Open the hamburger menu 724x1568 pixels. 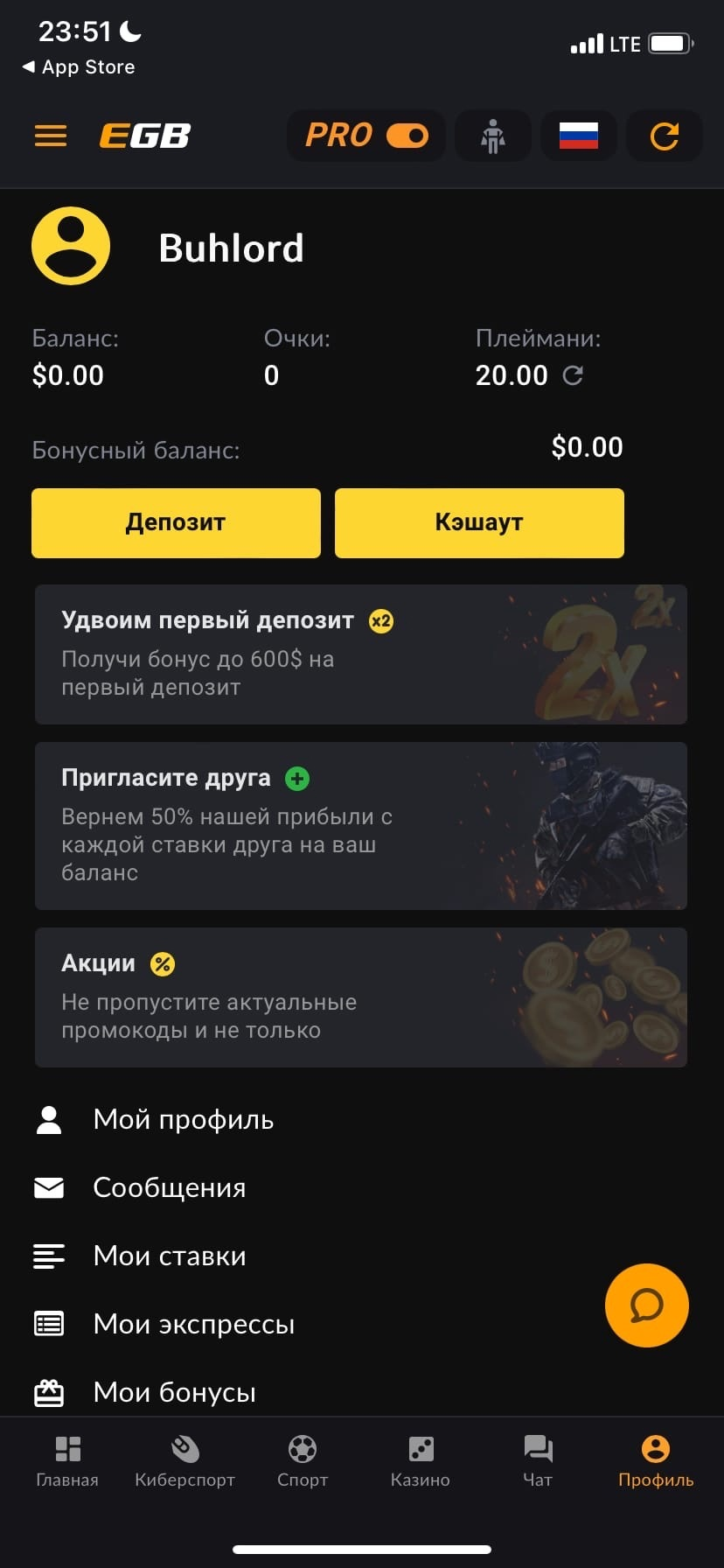tap(51, 136)
